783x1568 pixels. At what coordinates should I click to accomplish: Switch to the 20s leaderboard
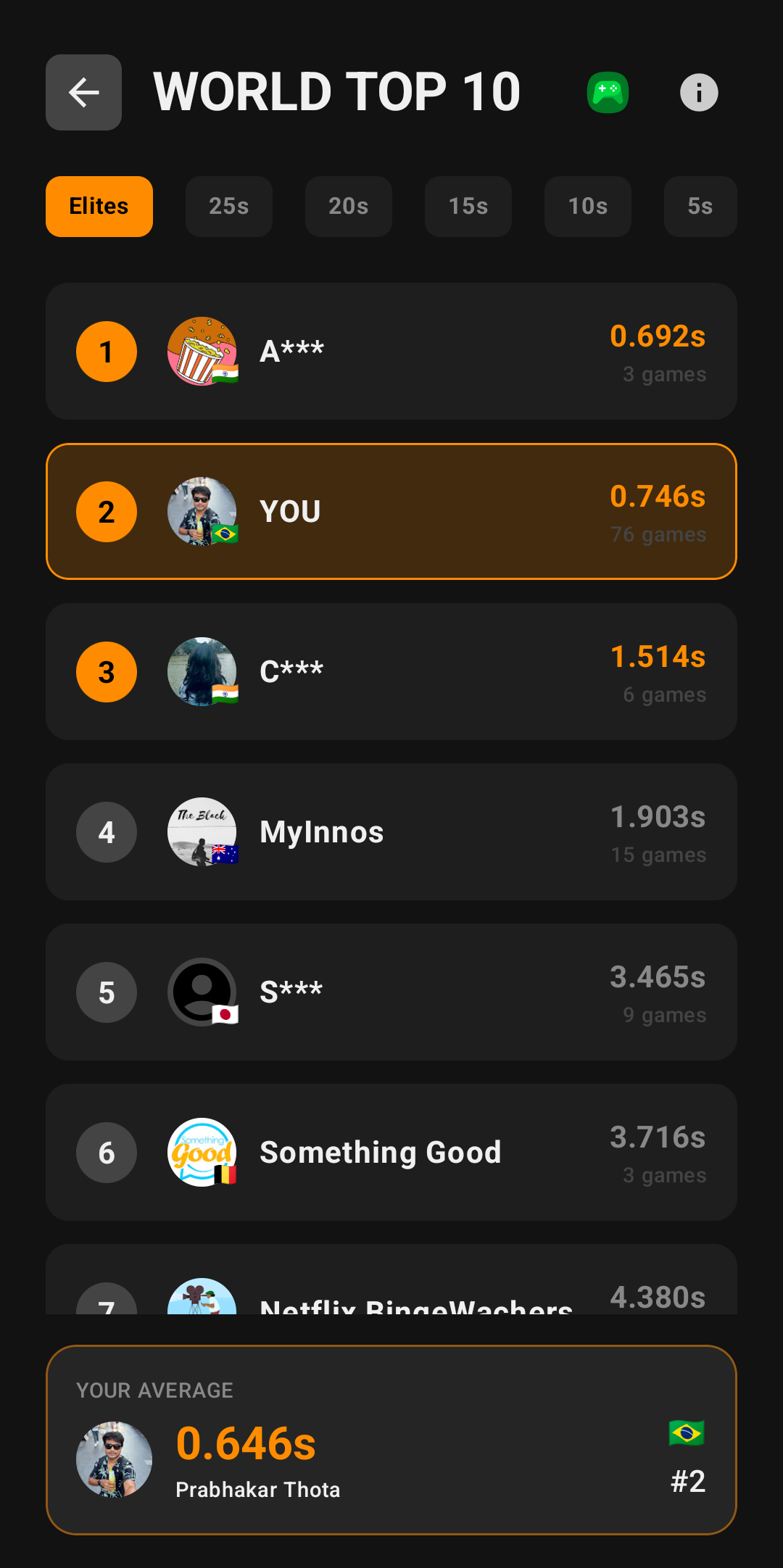point(349,207)
